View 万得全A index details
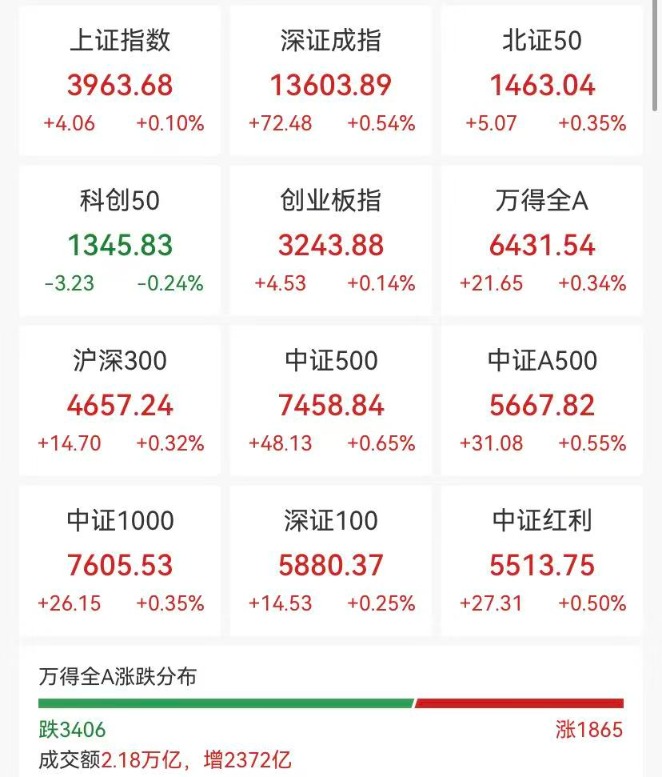The image size is (662, 777). click(x=542, y=242)
